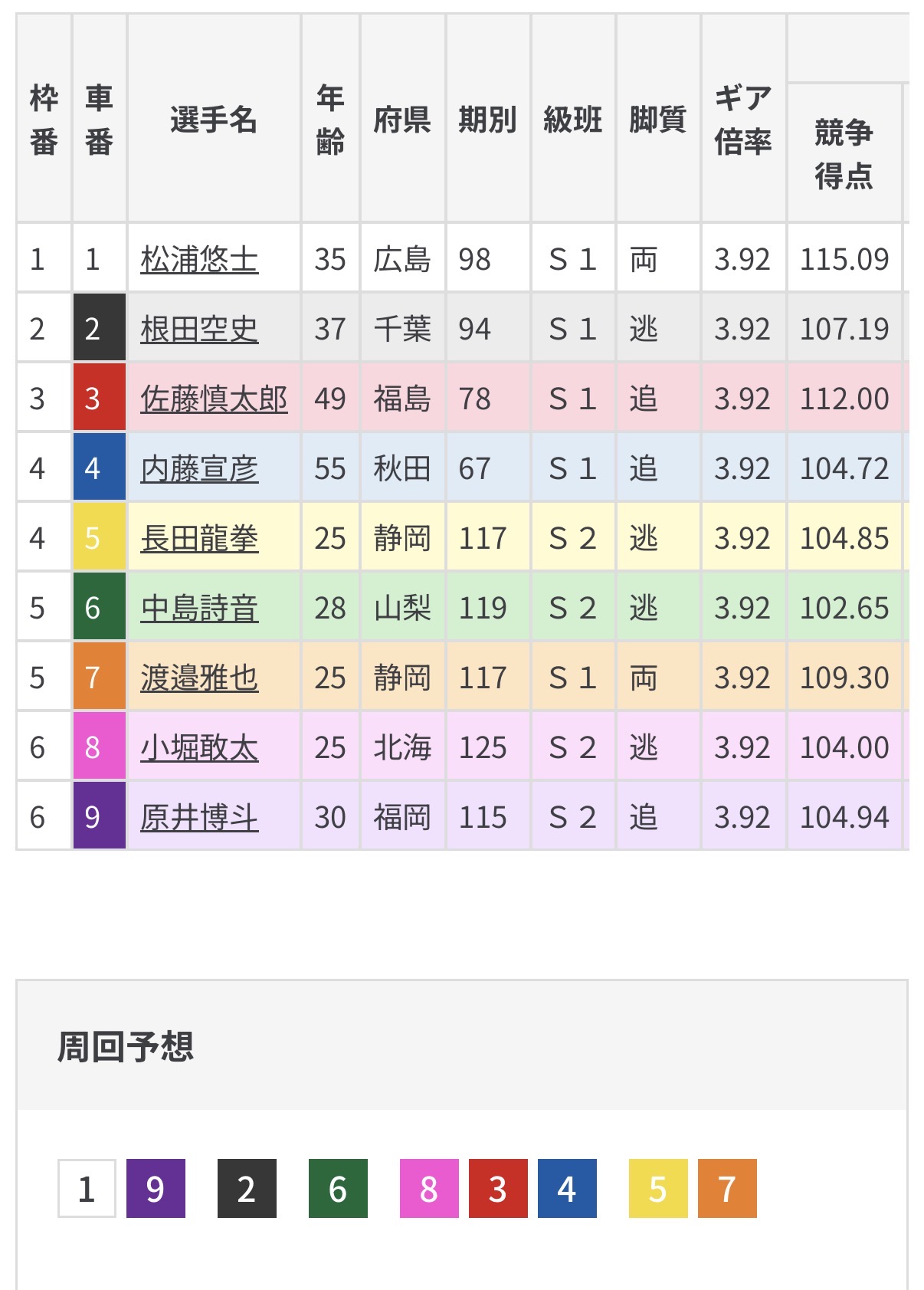Open racer profile for 根田空史
This screenshot has height=1290, width=924.
[199, 329]
